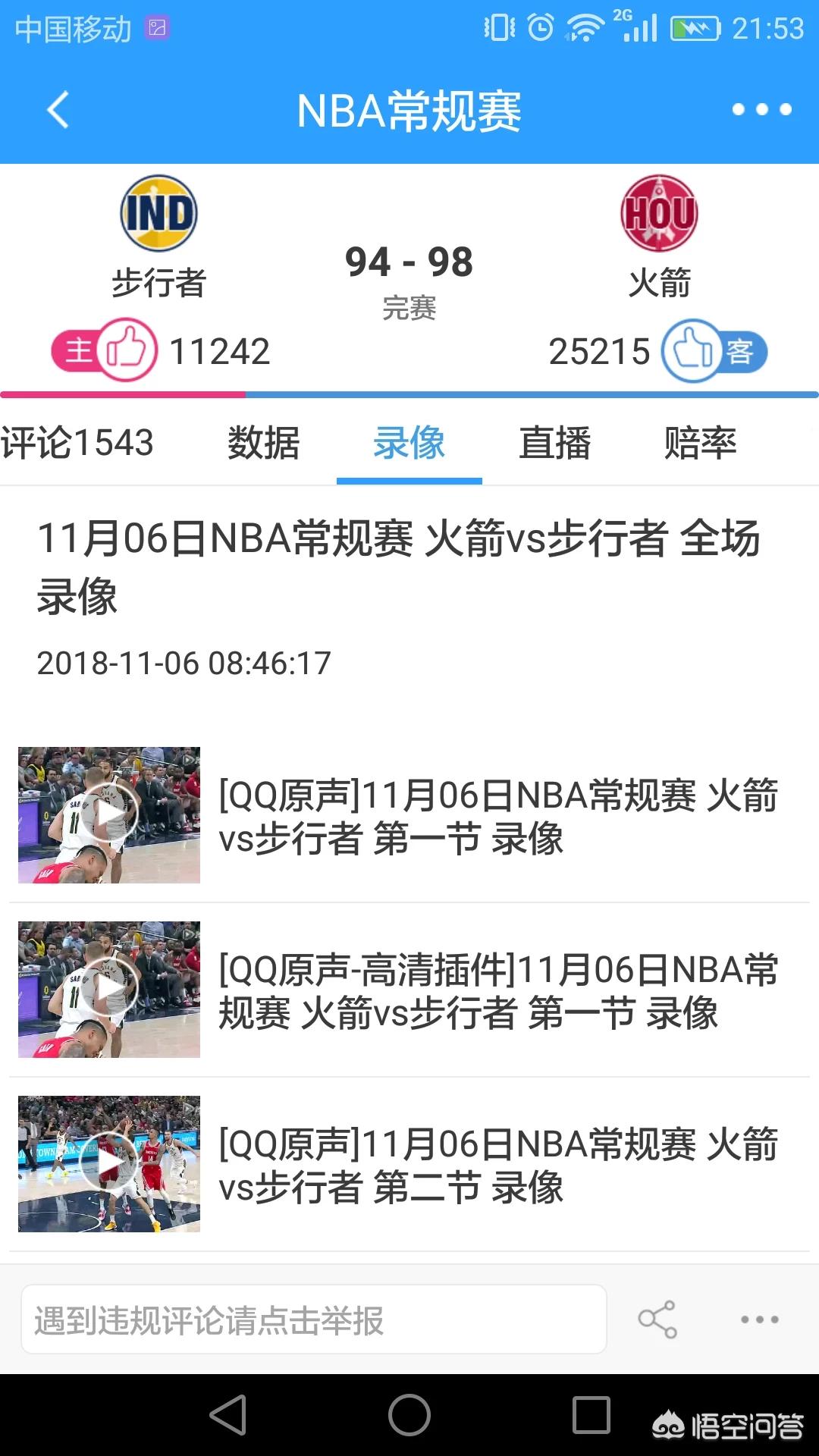Play the [QQ原声] 第一节 录像 video
The height and width of the screenshot is (1456, 819).
point(409,815)
